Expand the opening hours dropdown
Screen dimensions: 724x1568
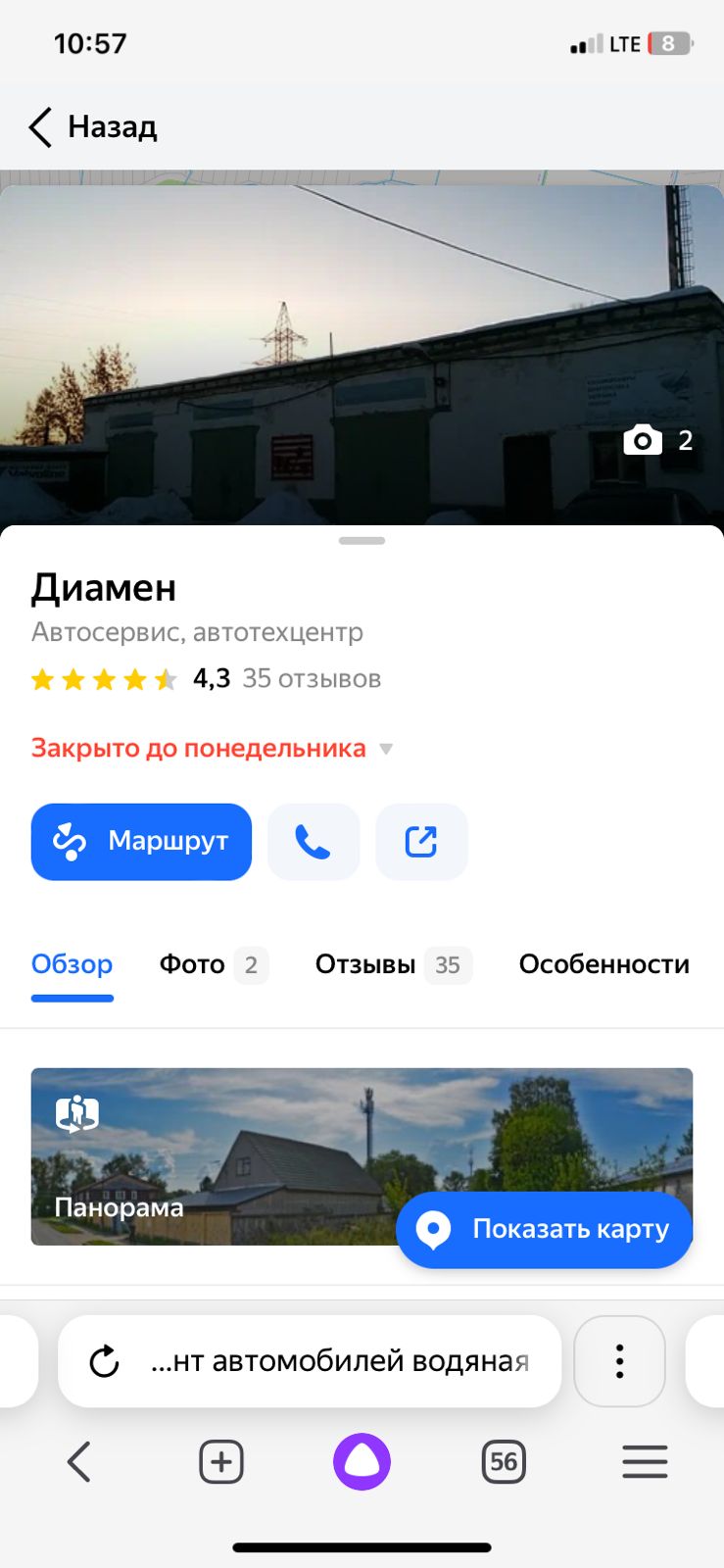(386, 749)
